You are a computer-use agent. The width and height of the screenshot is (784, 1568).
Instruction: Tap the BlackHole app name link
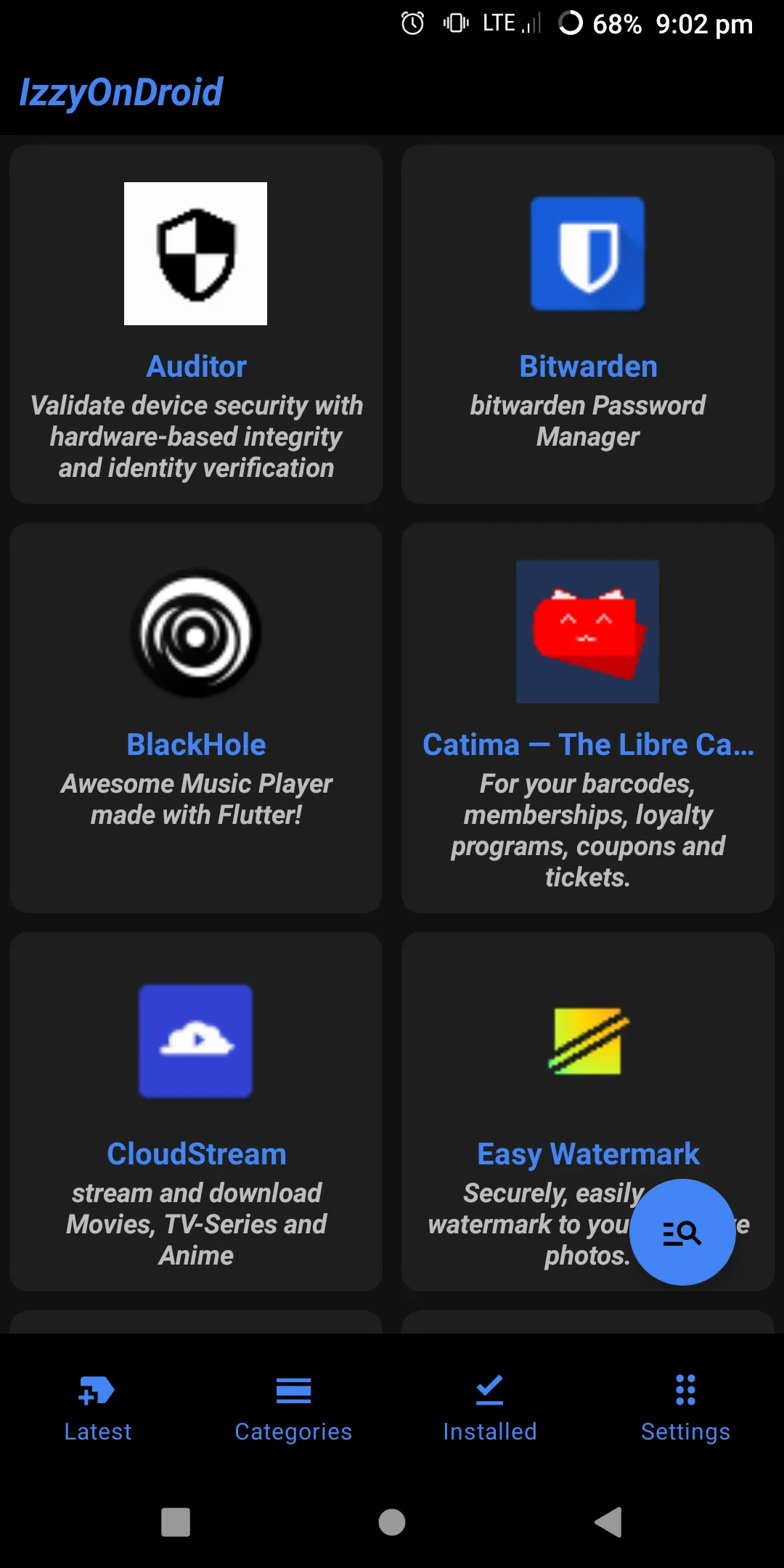click(195, 743)
